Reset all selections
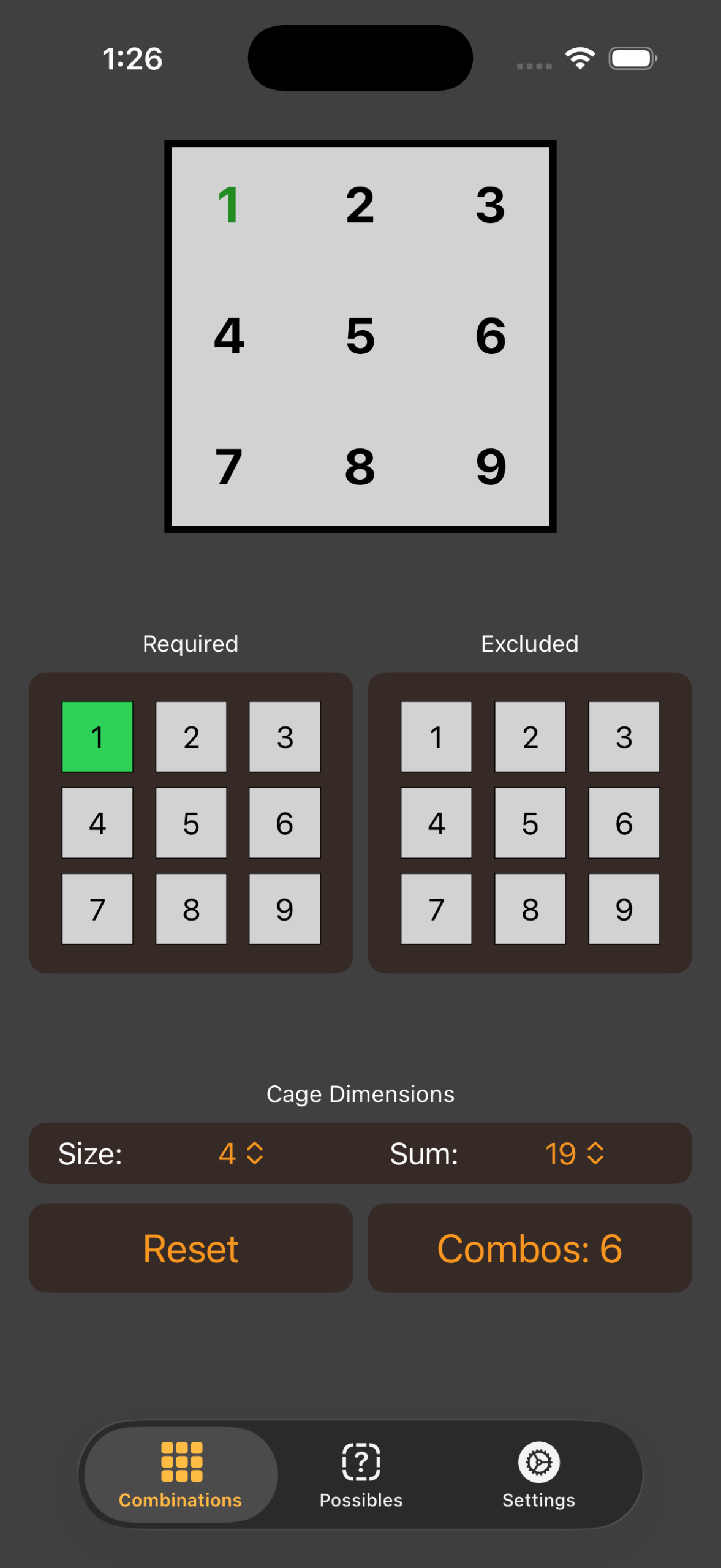 pos(191,1248)
